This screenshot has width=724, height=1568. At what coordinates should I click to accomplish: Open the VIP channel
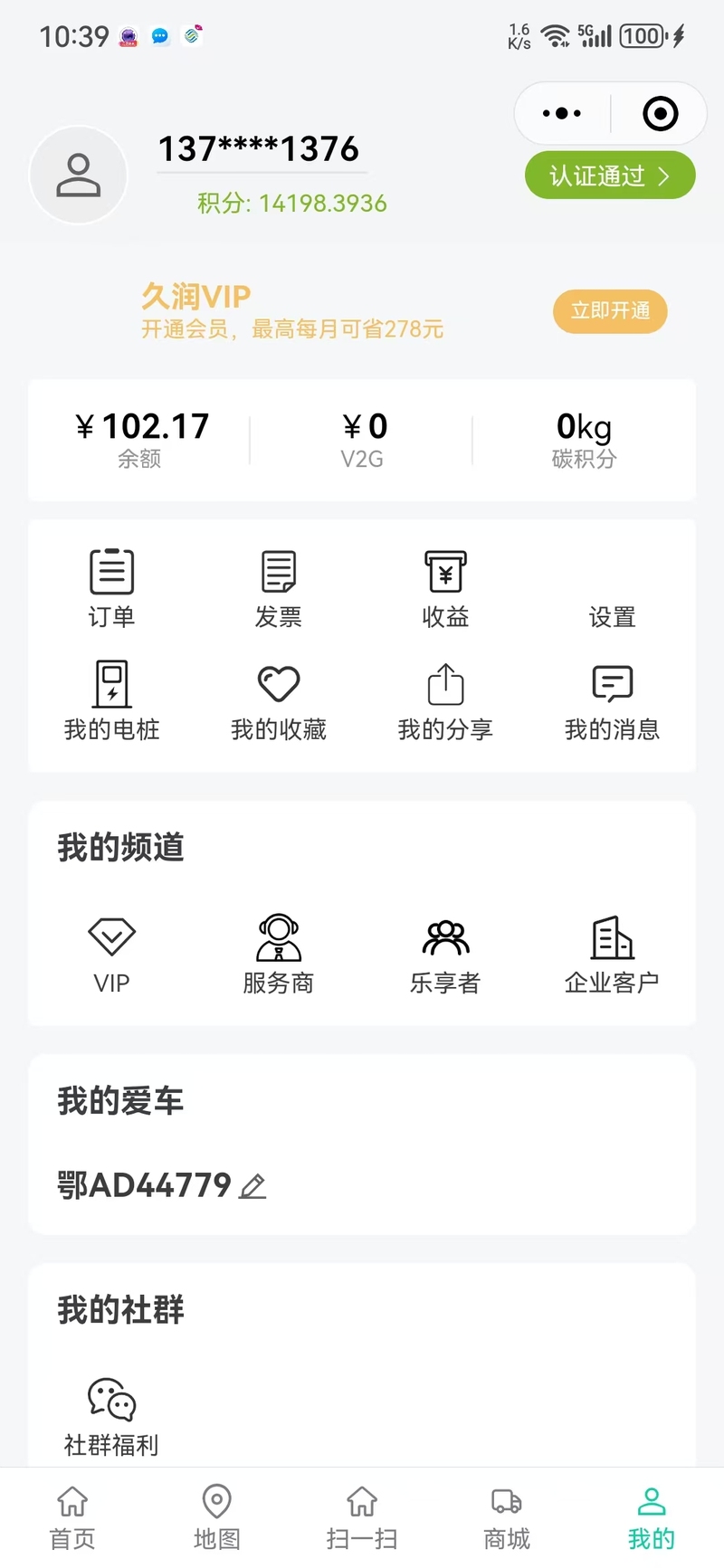111,955
